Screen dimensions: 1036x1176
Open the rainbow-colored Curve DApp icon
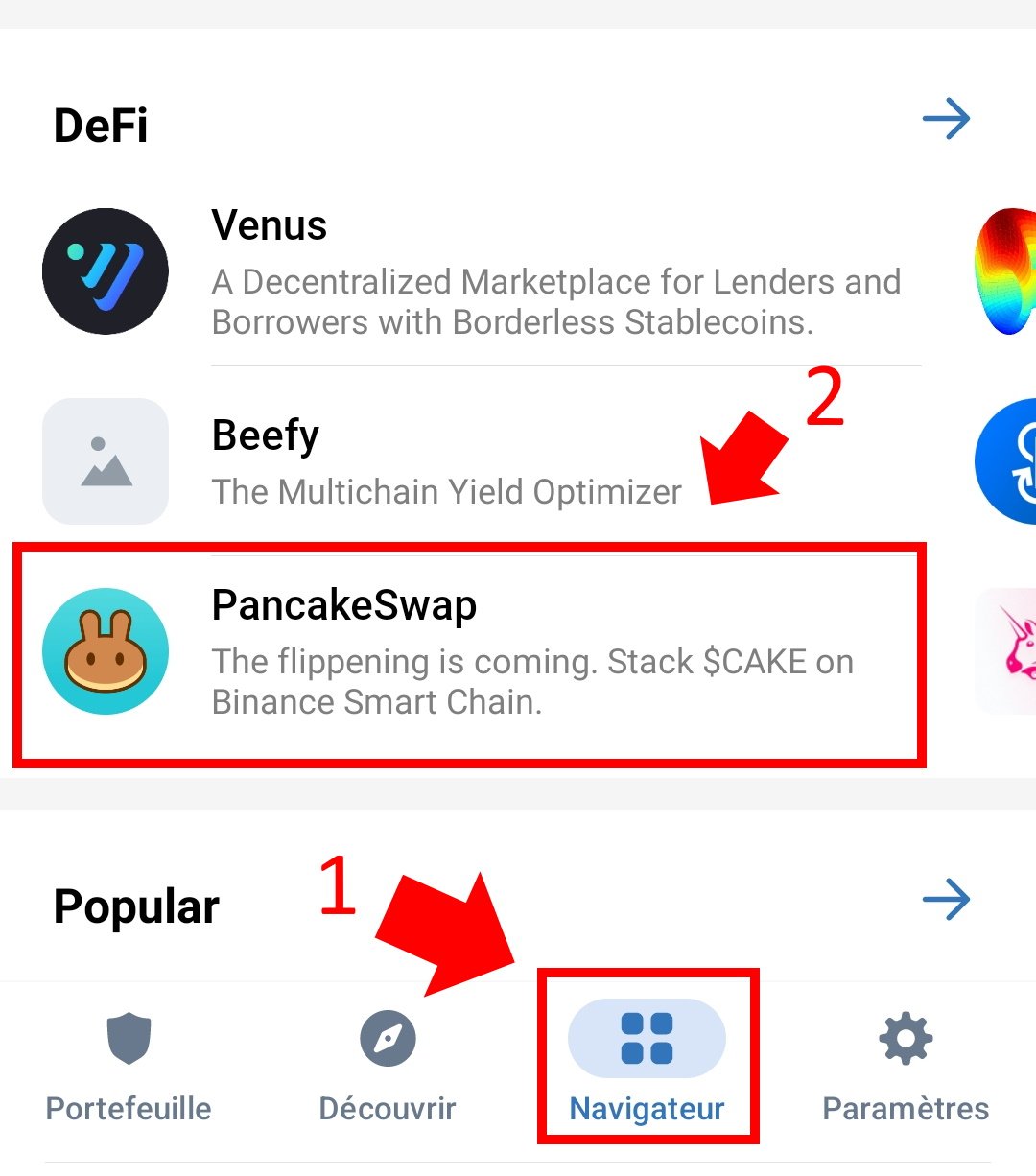click(x=1005, y=272)
